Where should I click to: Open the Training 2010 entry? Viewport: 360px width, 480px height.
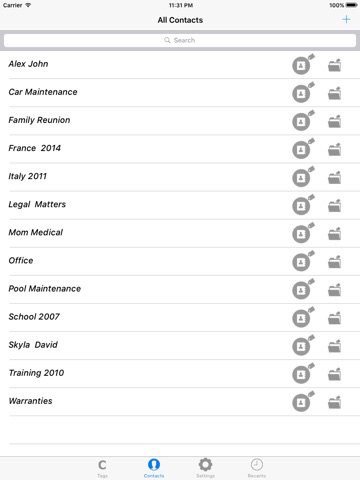(180, 374)
